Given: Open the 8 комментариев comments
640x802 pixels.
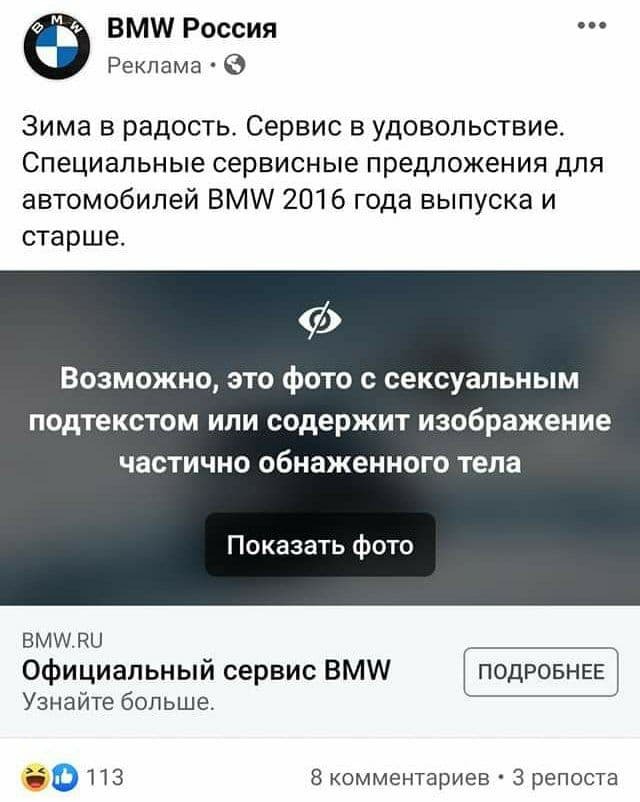Looking at the screenshot, I should pyautogui.click(x=400, y=777).
